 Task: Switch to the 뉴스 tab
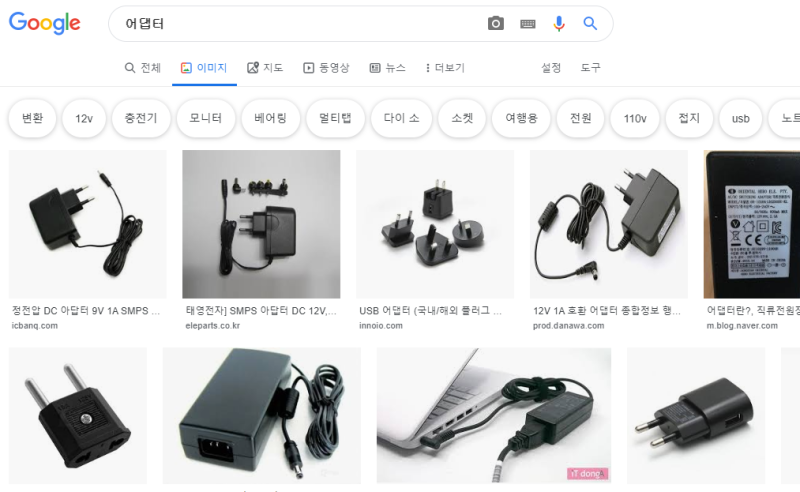(x=387, y=68)
